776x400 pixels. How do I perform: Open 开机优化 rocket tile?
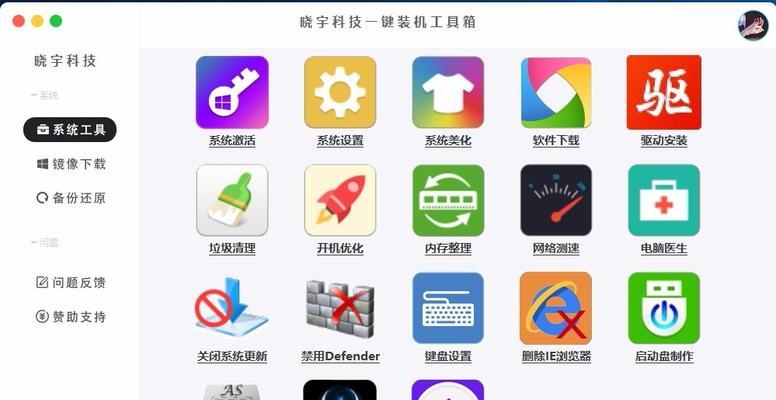click(x=340, y=200)
